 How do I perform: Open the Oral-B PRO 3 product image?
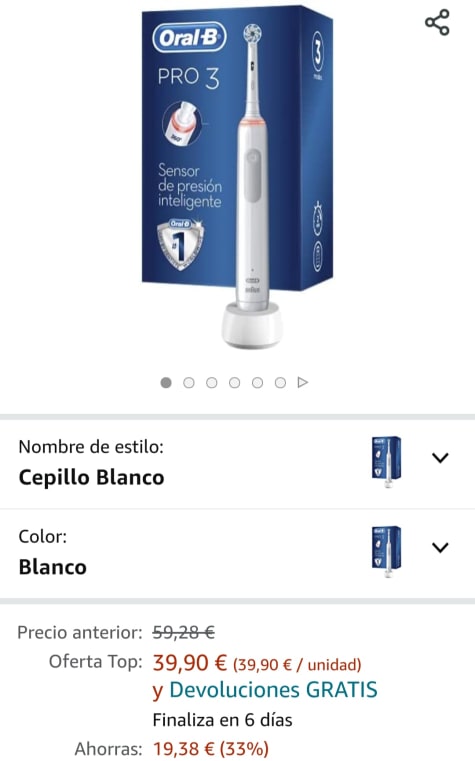pyautogui.click(x=237, y=177)
